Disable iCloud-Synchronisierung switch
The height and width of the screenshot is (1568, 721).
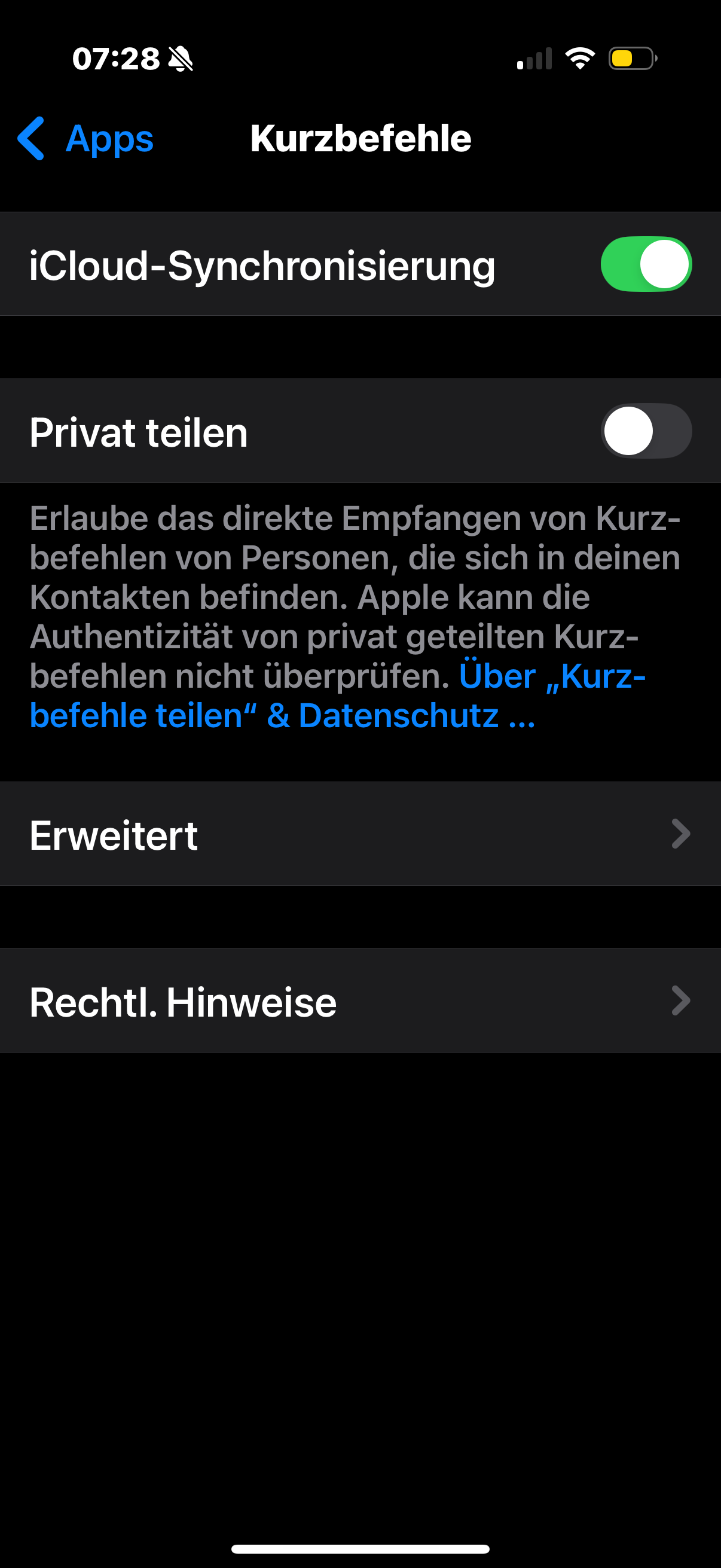(646, 264)
